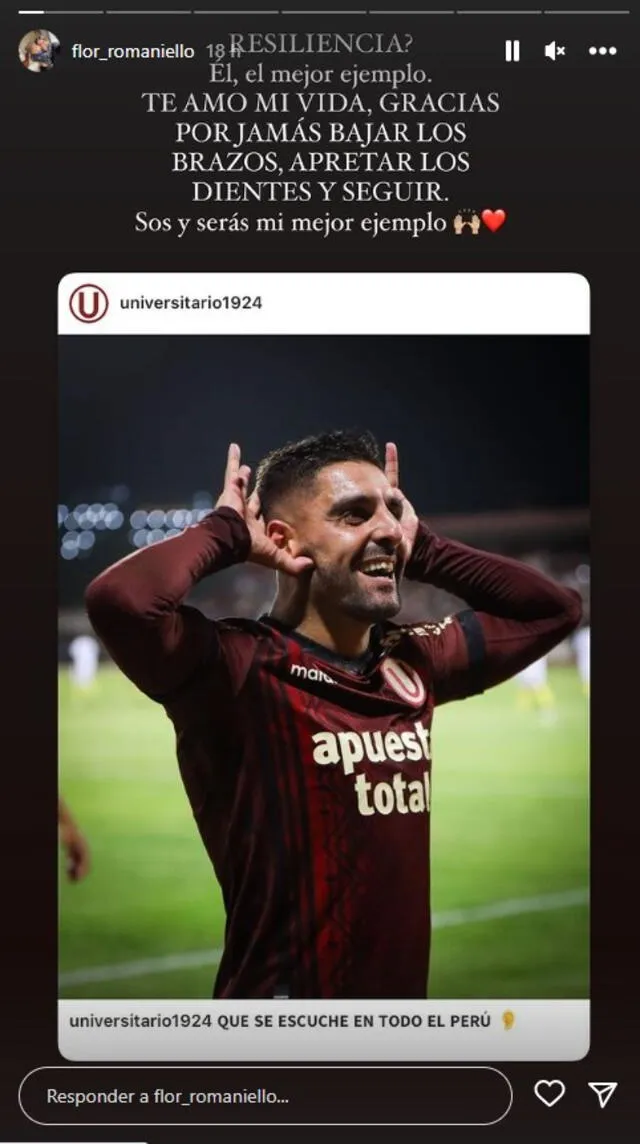Viewport: 640px width, 1144px height.
Task: Share the story via paper plane icon
Action: coord(602,1094)
